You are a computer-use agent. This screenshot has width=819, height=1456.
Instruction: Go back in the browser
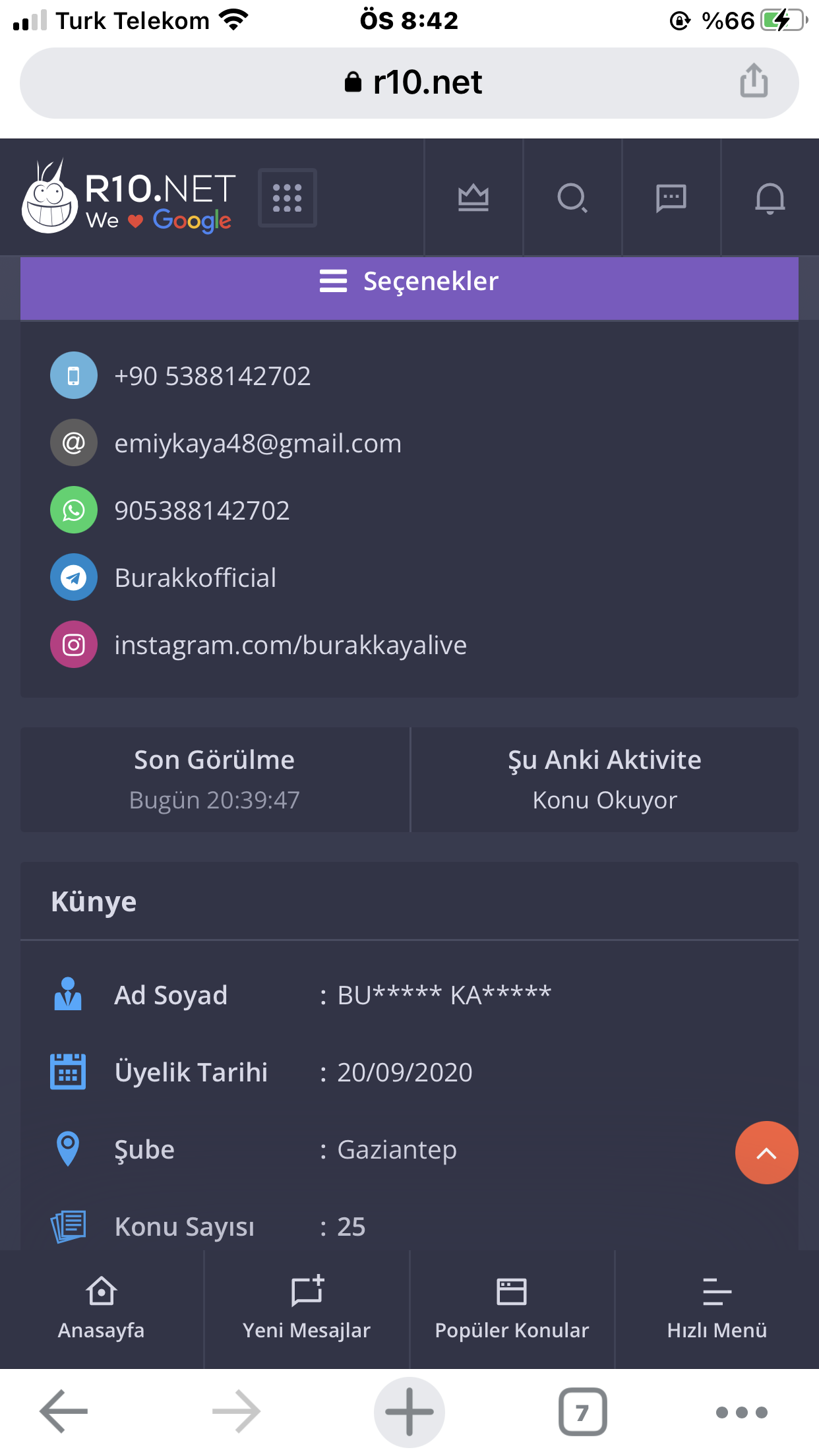coord(63,1412)
